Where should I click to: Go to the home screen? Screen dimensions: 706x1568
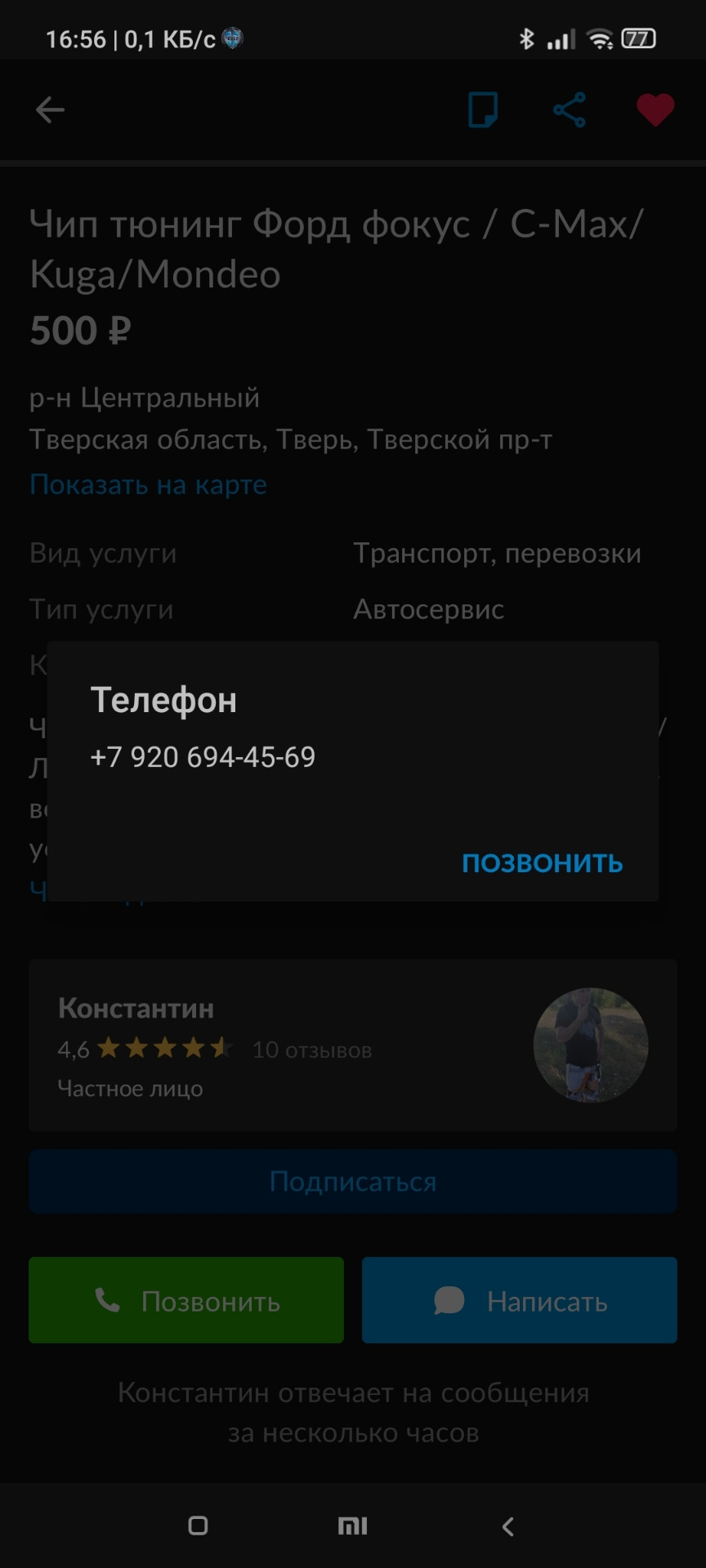pos(353,1526)
